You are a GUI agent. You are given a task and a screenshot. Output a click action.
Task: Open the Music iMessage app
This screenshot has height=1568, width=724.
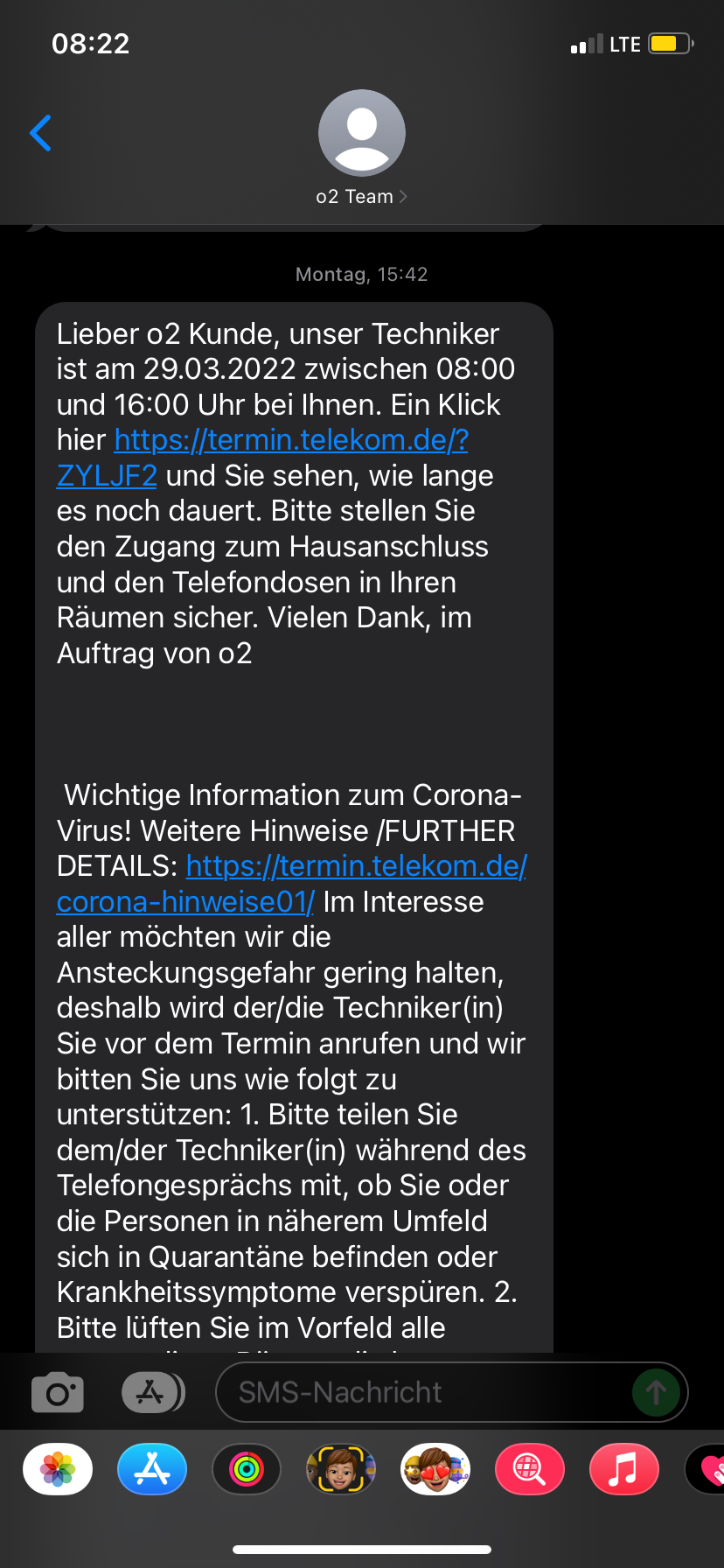pos(624,1469)
